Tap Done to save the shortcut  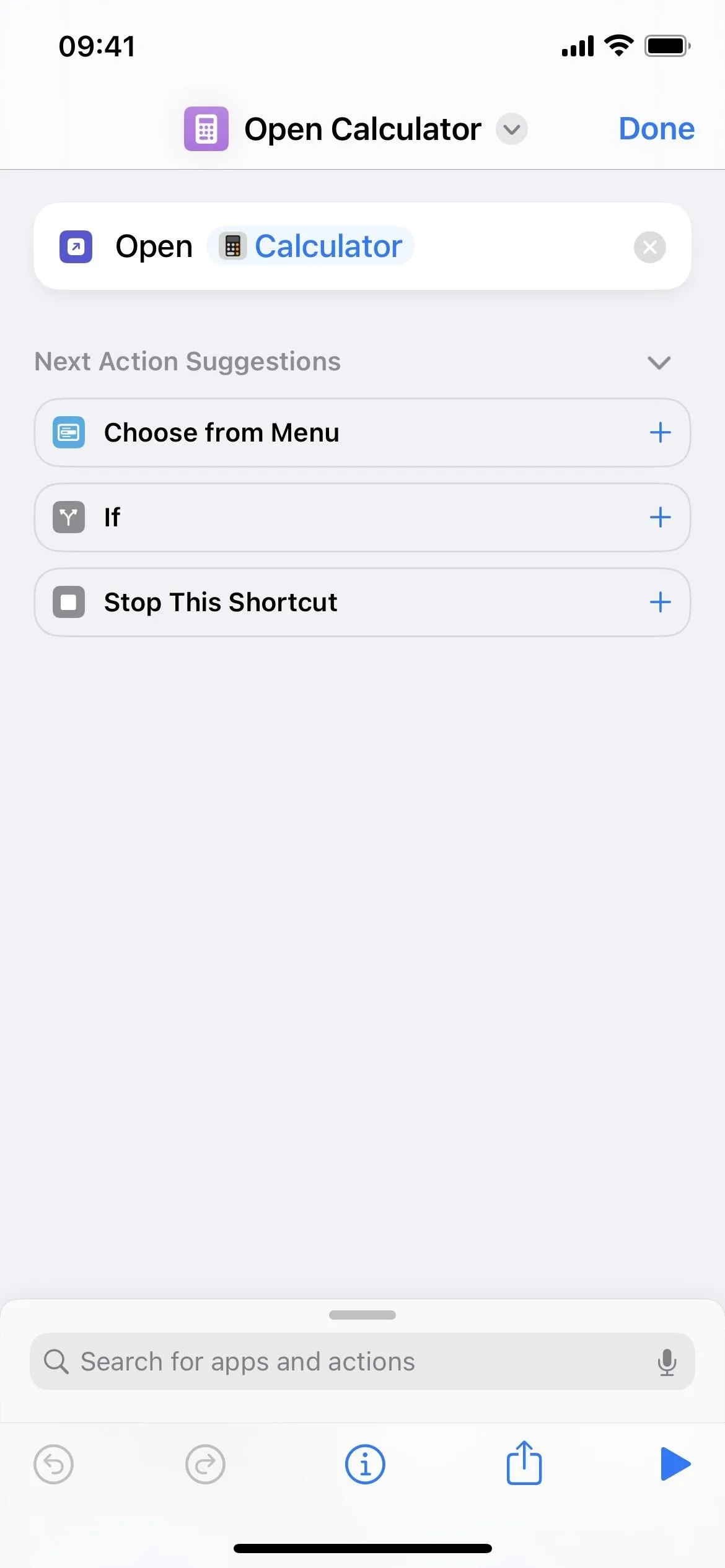pos(656,129)
